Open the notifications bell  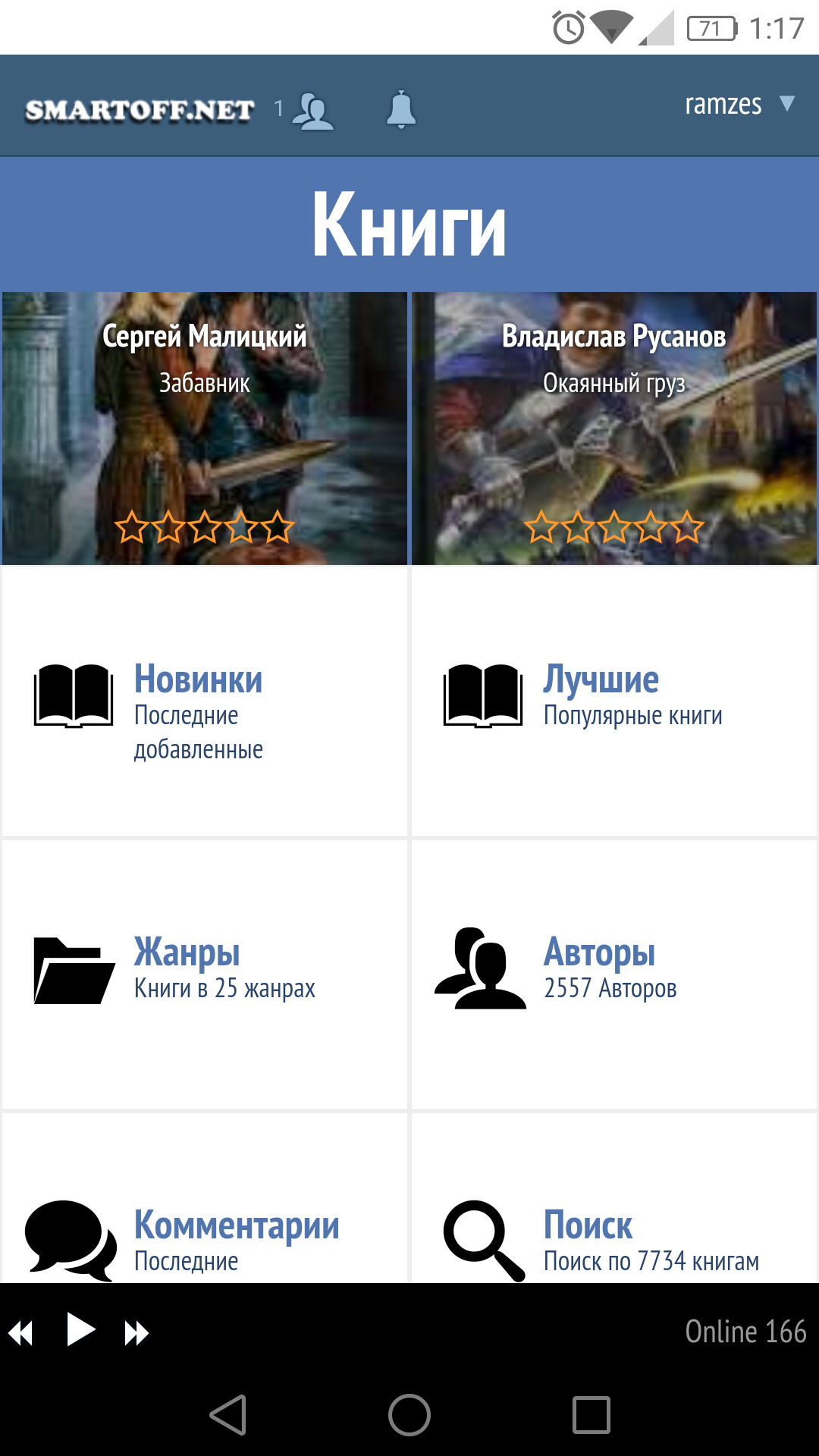tap(401, 110)
